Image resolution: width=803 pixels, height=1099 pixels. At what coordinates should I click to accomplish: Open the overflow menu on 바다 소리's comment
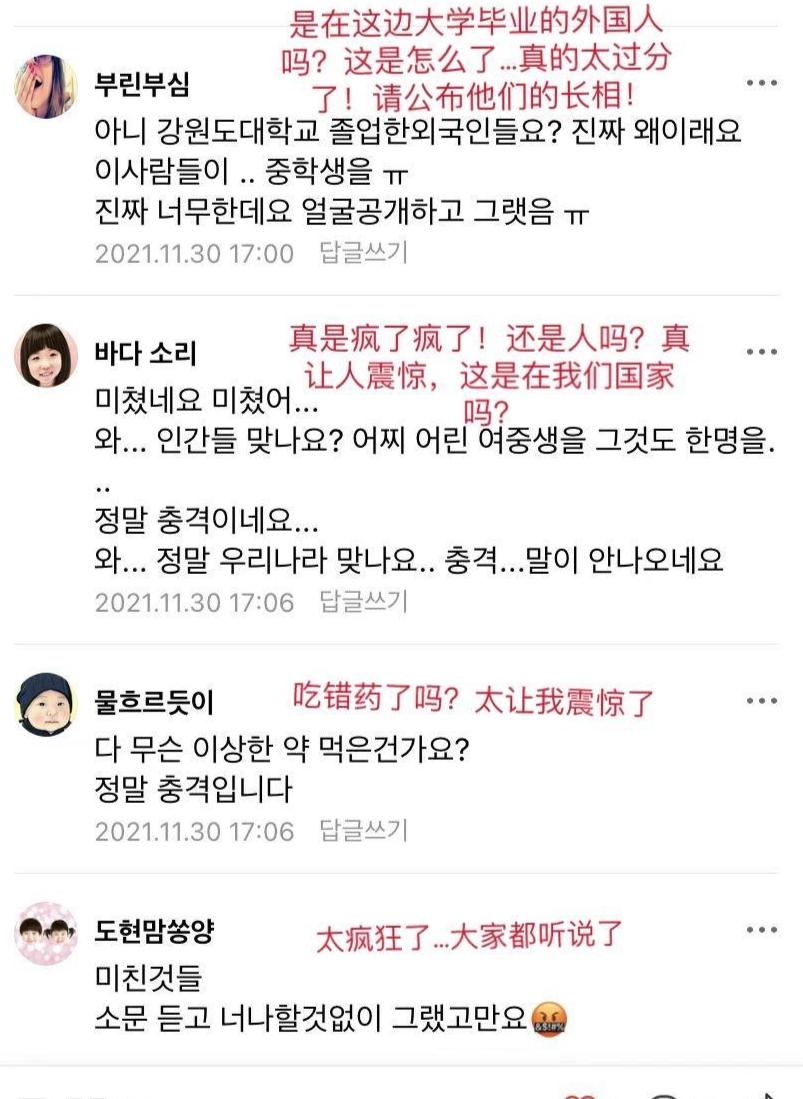click(x=762, y=352)
